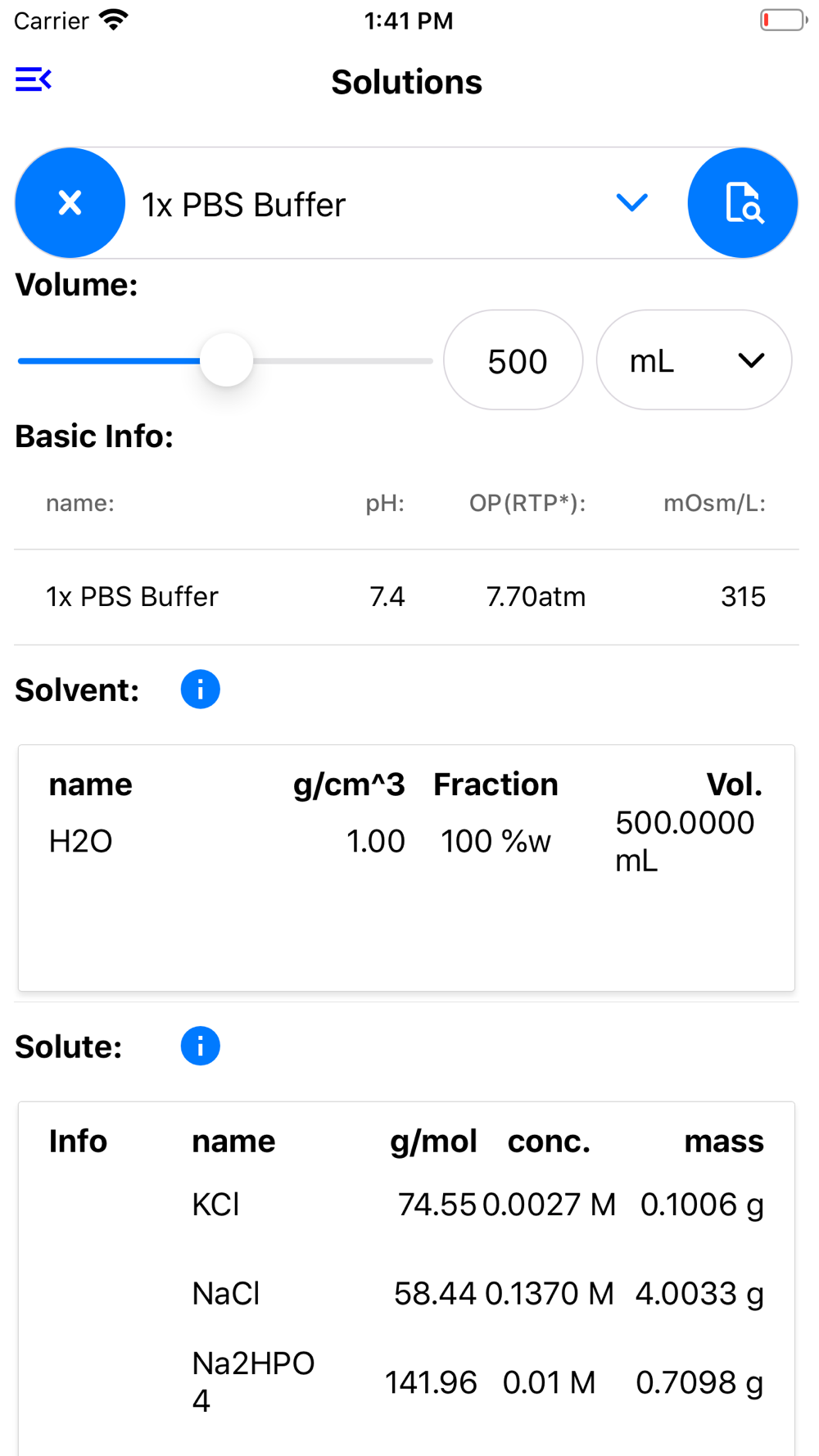Edit the volume value field showing 500

(514, 360)
